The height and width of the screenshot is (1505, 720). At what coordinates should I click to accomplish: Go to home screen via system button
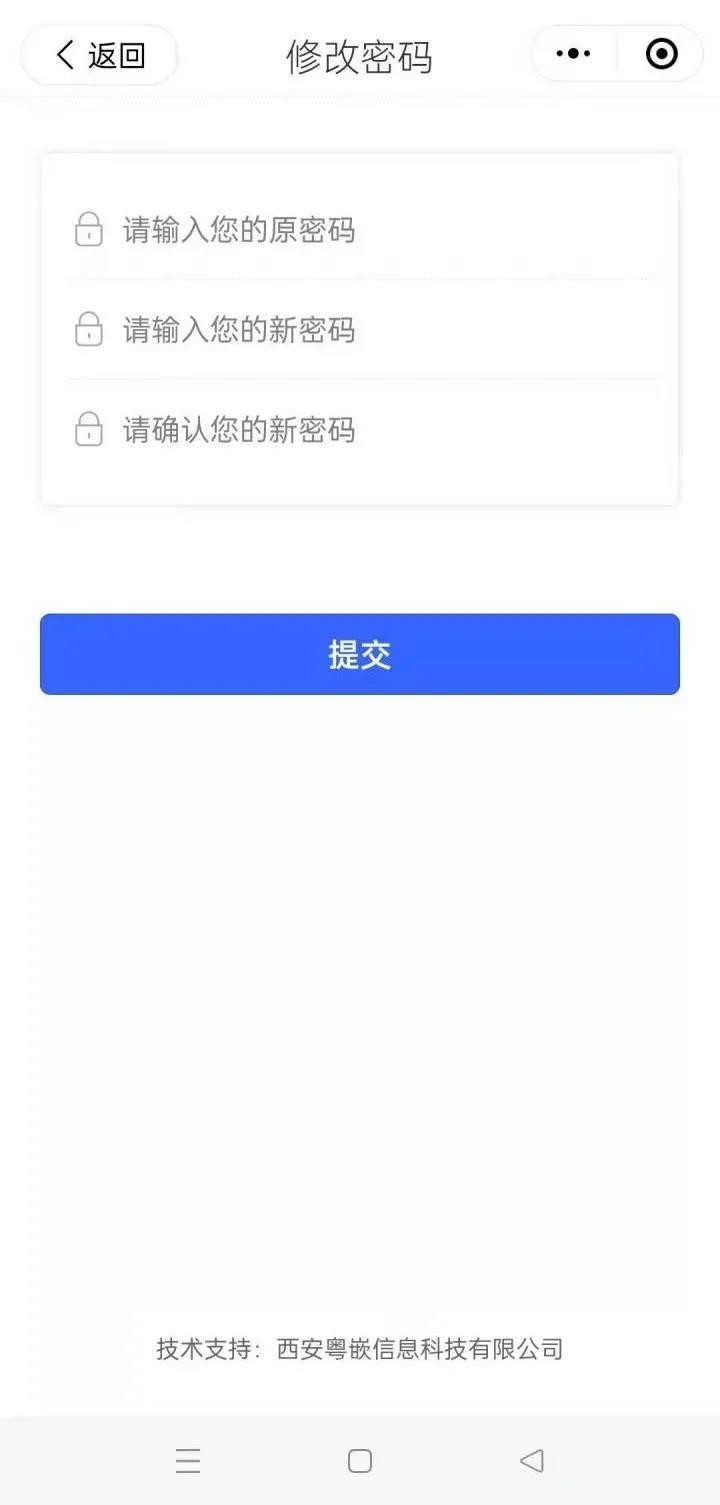360,1461
